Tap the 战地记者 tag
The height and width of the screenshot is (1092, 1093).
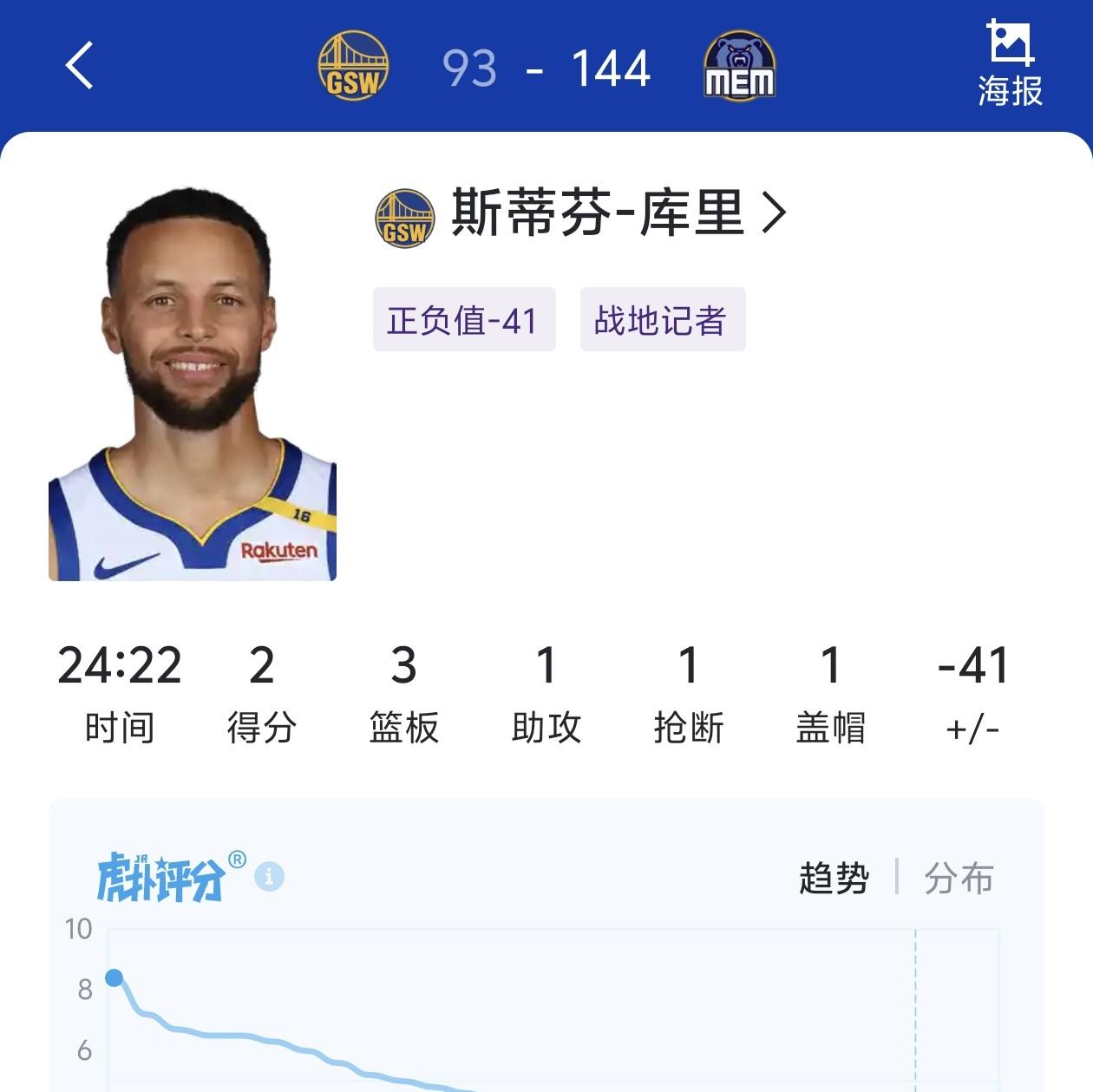tap(662, 320)
